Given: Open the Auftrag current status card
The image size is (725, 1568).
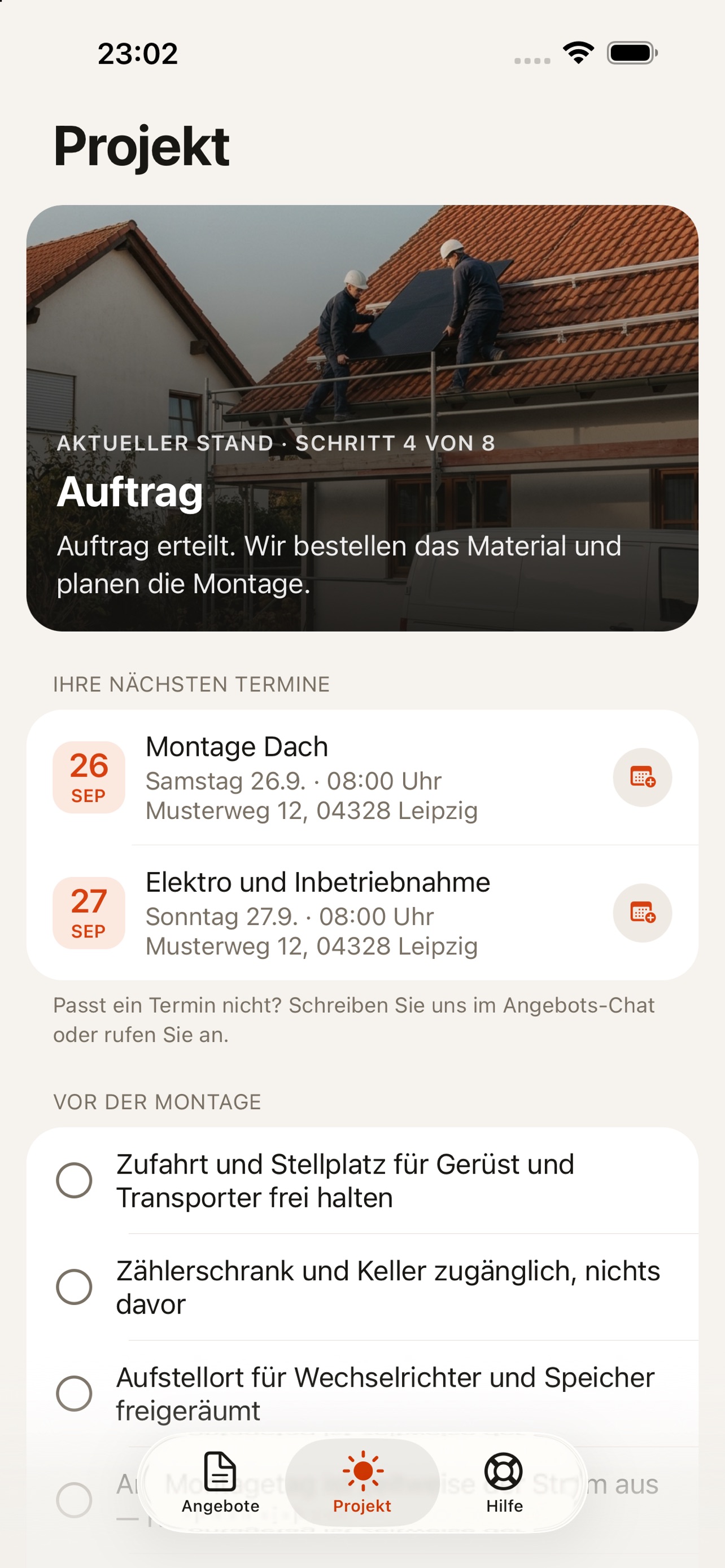Looking at the screenshot, I should point(362,418).
